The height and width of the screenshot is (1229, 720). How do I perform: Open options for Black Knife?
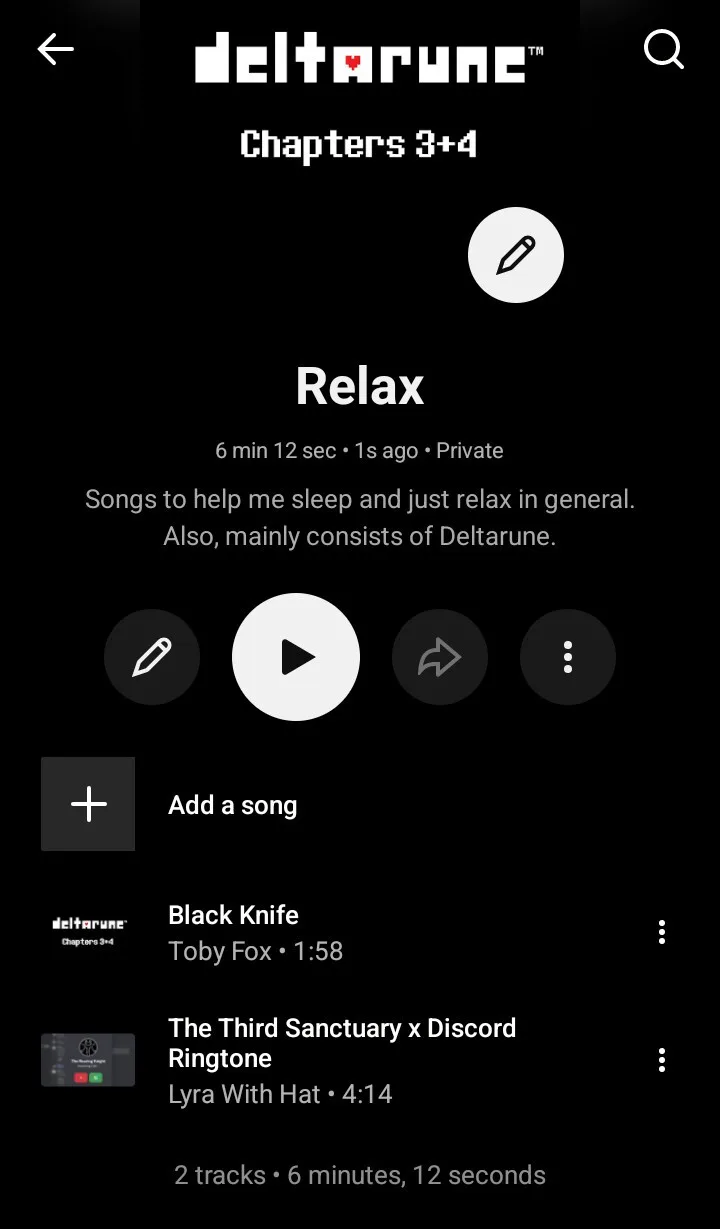661,932
